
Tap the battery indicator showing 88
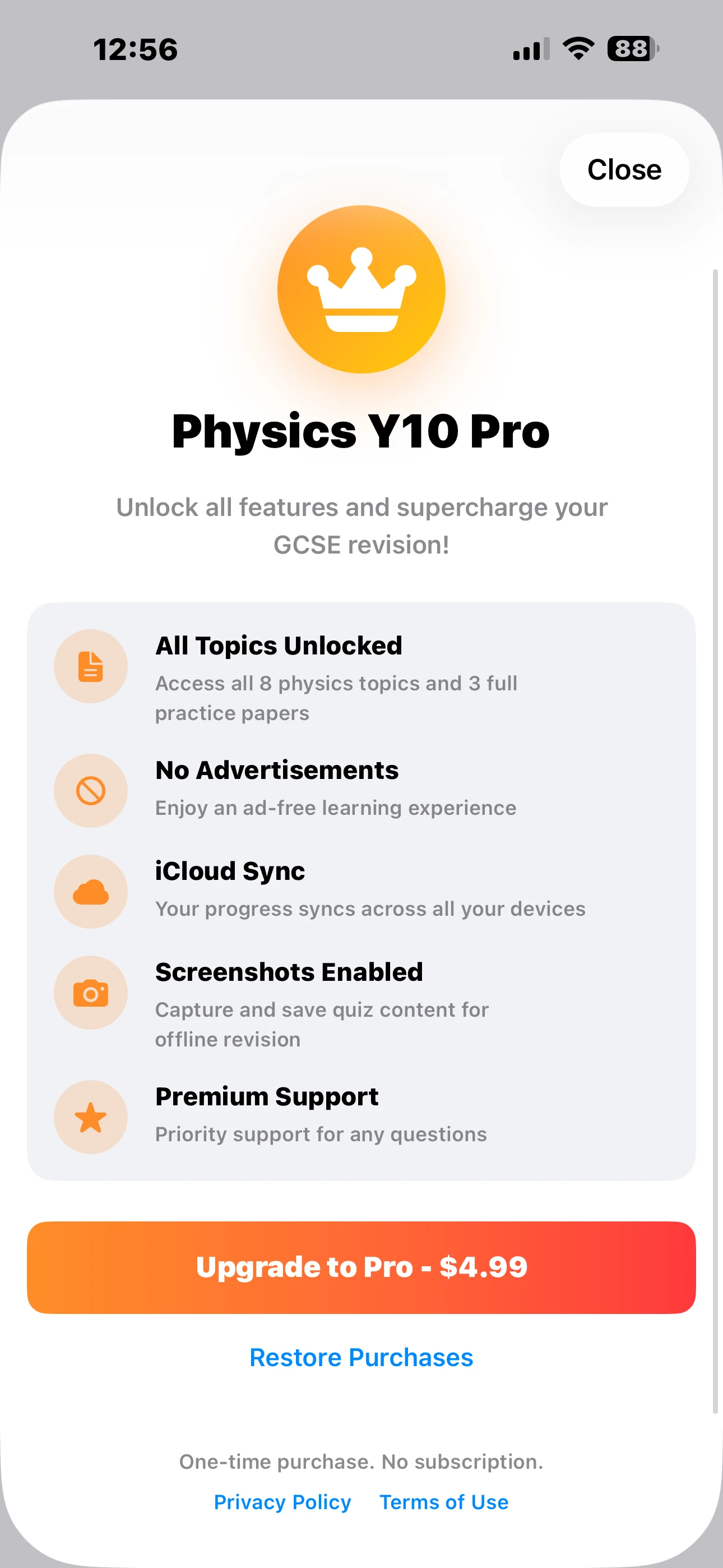pos(630,49)
